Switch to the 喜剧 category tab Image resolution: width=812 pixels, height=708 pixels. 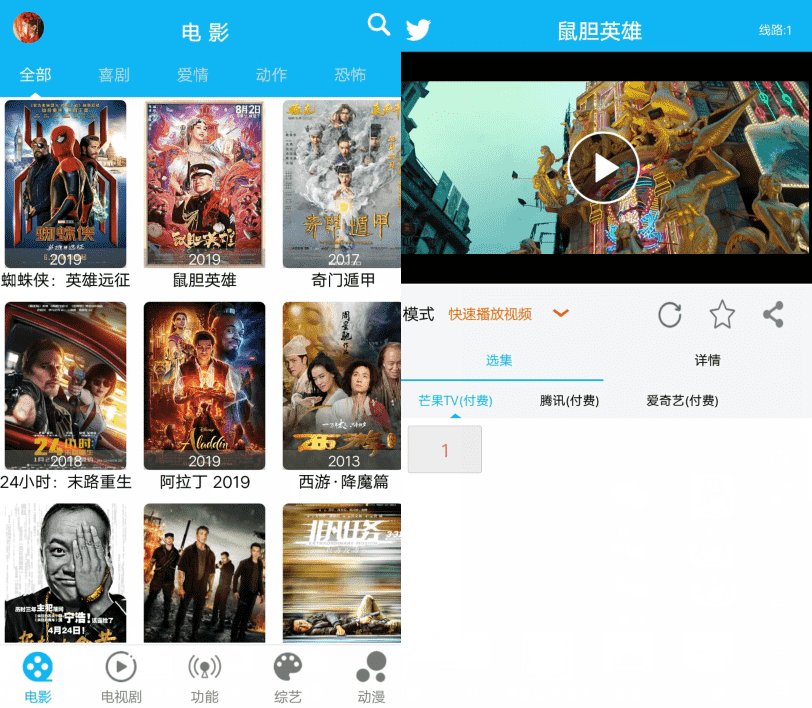pyautogui.click(x=114, y=75)
